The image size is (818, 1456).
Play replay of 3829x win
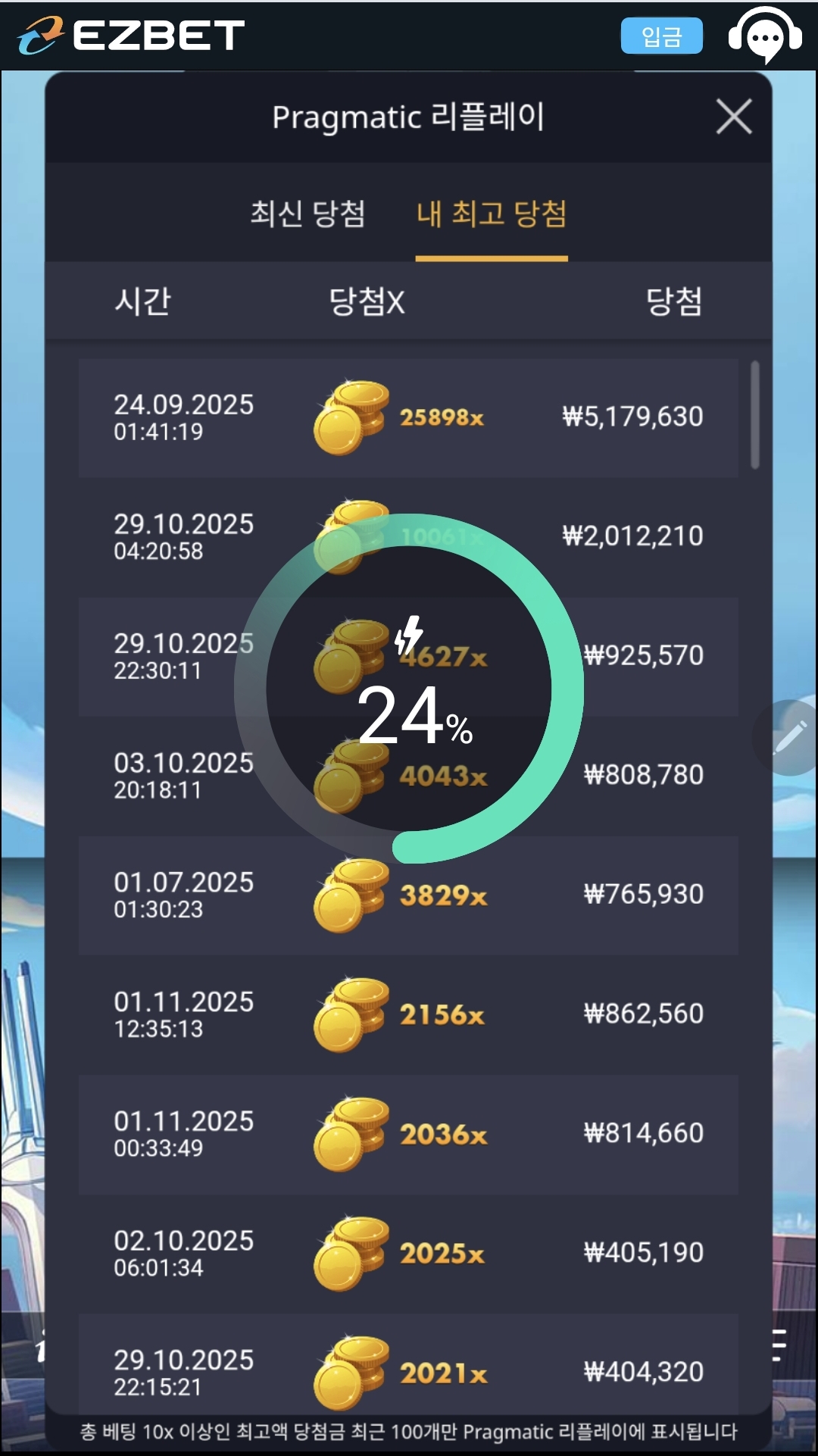408,895
